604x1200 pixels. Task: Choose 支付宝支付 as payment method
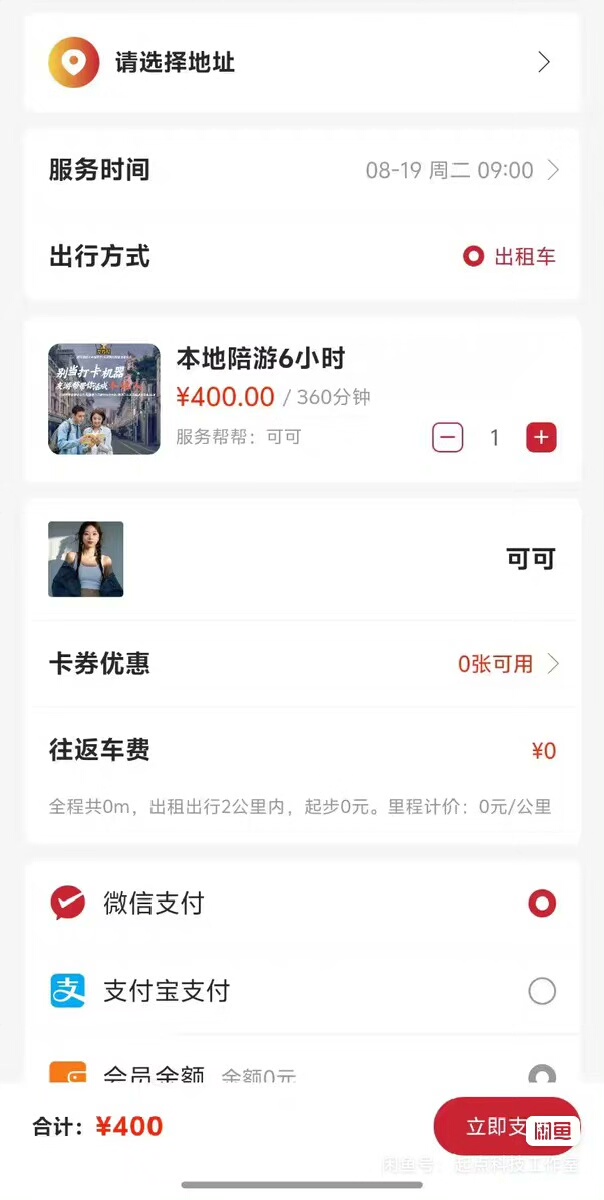click(541, 991)
